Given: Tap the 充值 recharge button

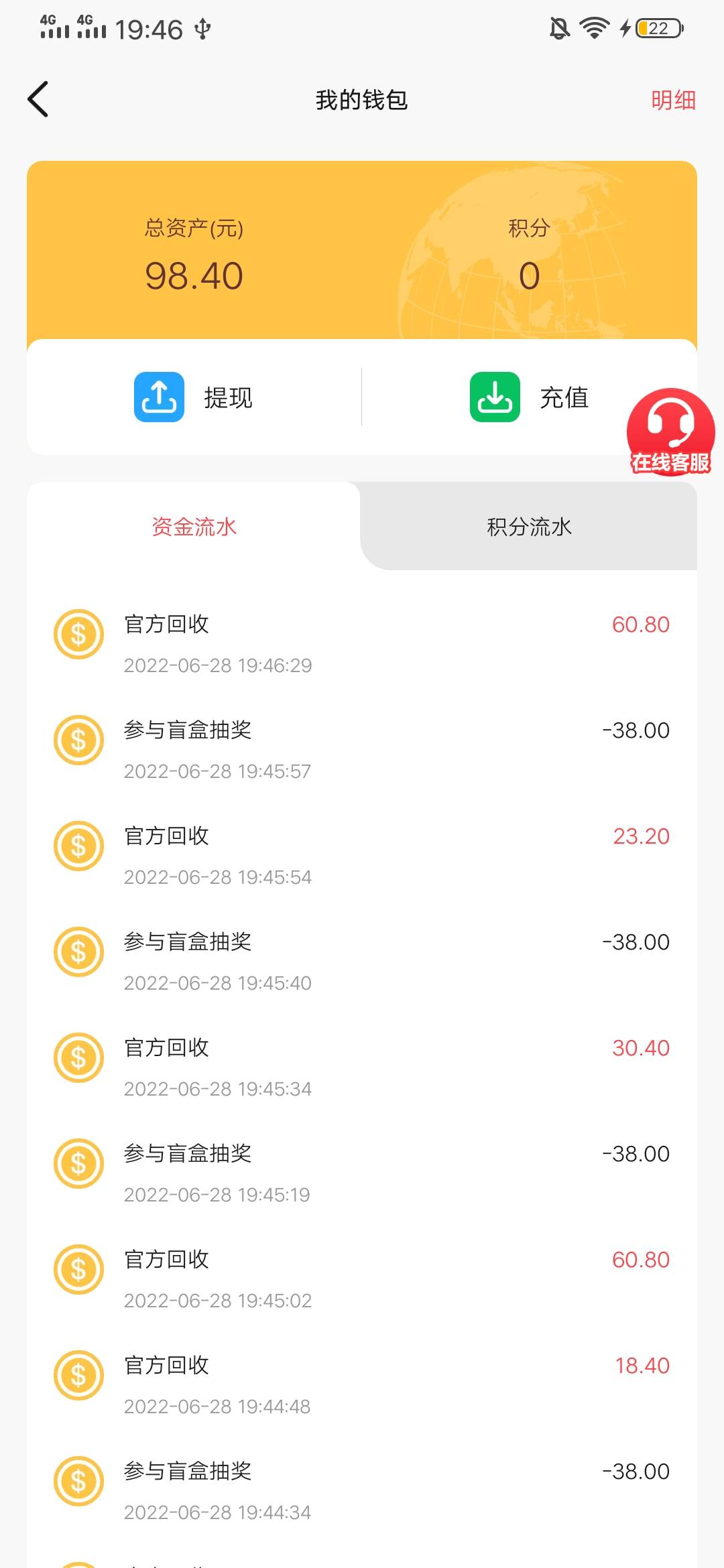Looking at the screenshot, I should (x=530, y=397).
